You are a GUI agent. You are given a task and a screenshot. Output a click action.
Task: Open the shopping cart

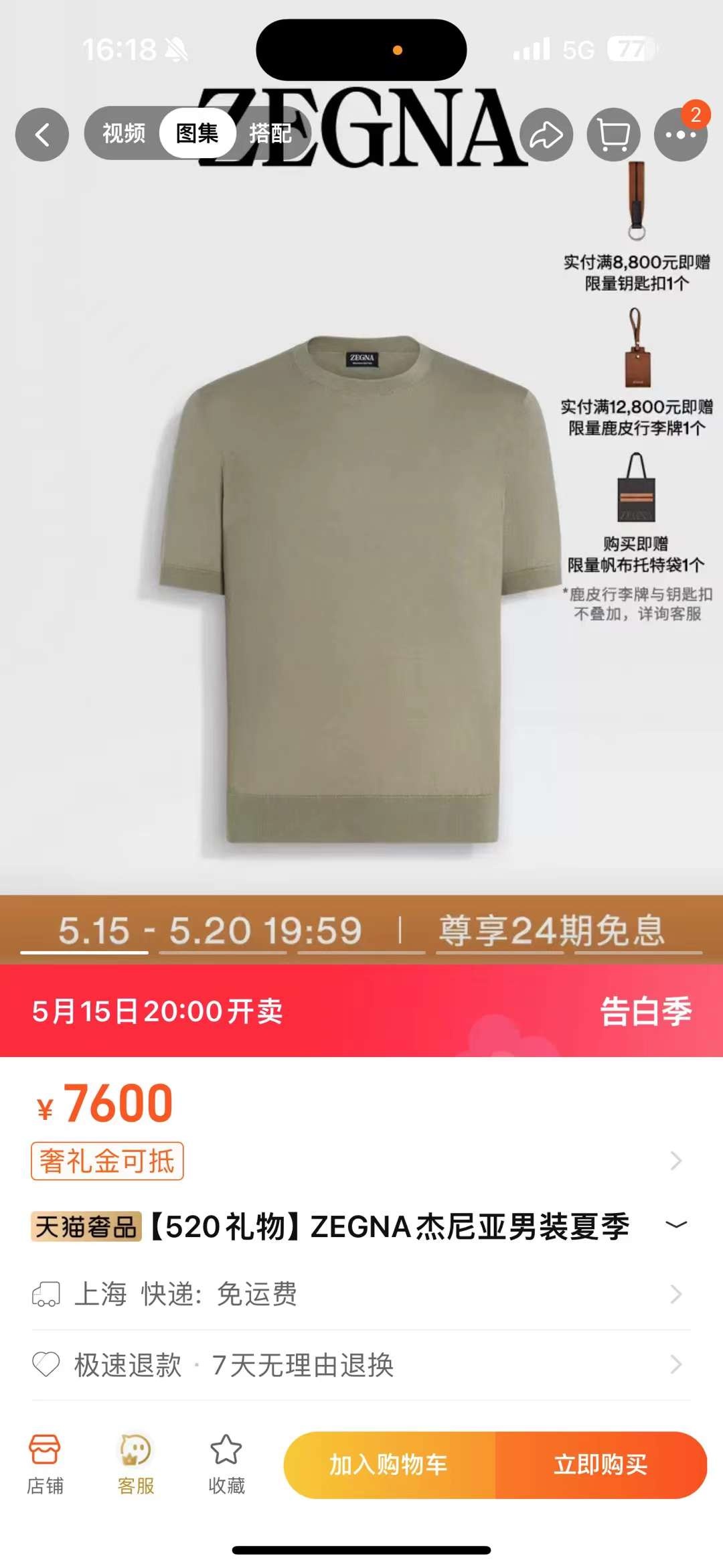613,135
